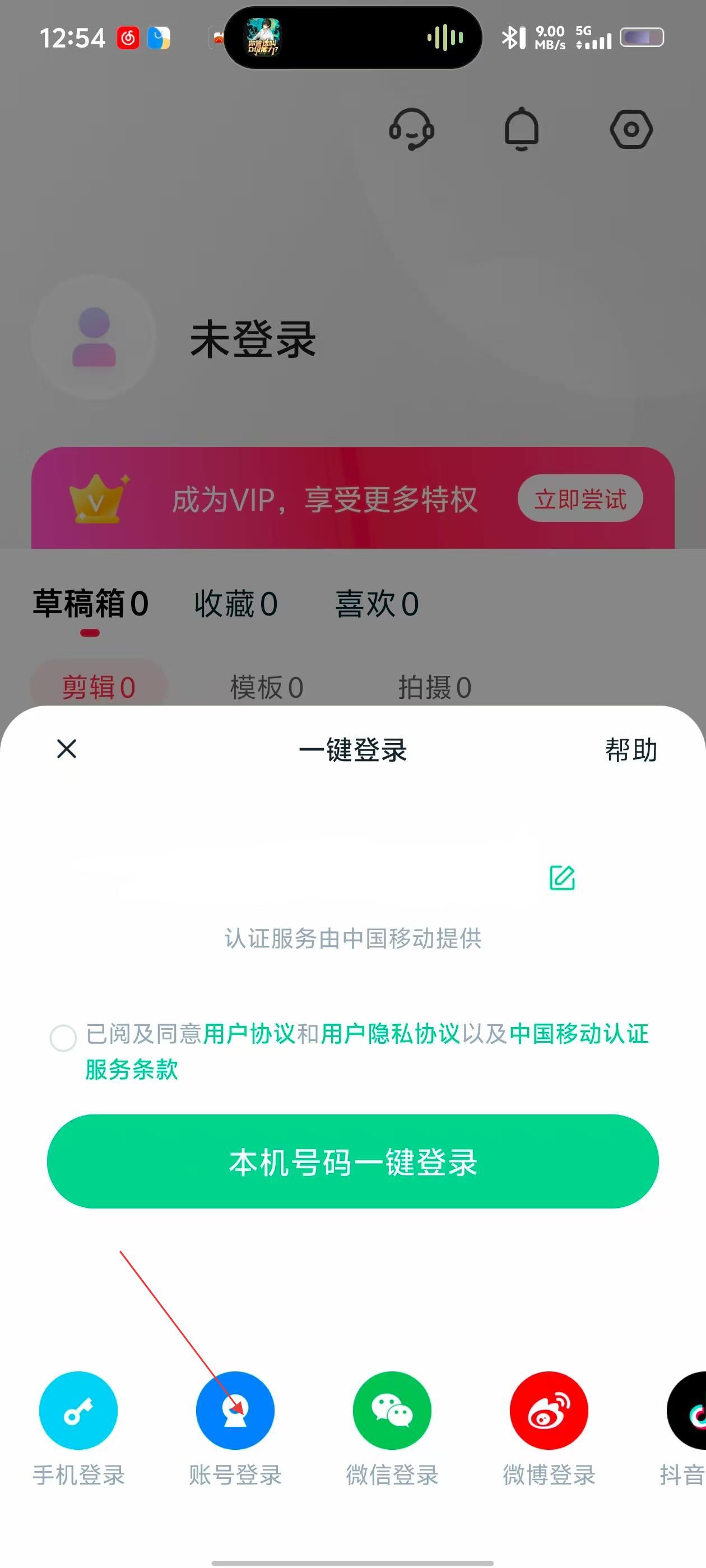Open 帮助 help for login
This screenshot has width=706, height=1568.
tap(631, 750)
